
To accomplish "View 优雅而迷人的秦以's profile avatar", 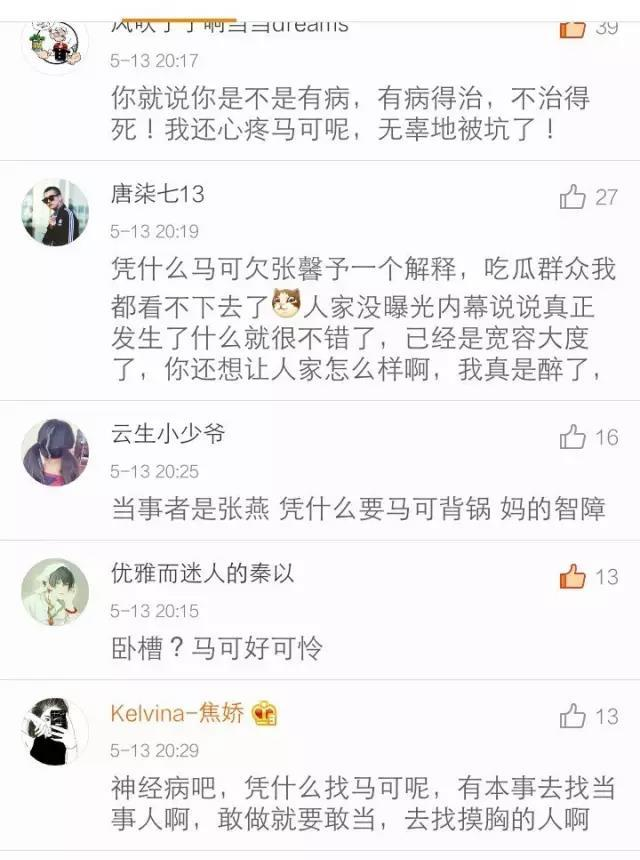I will pos(55,592).
